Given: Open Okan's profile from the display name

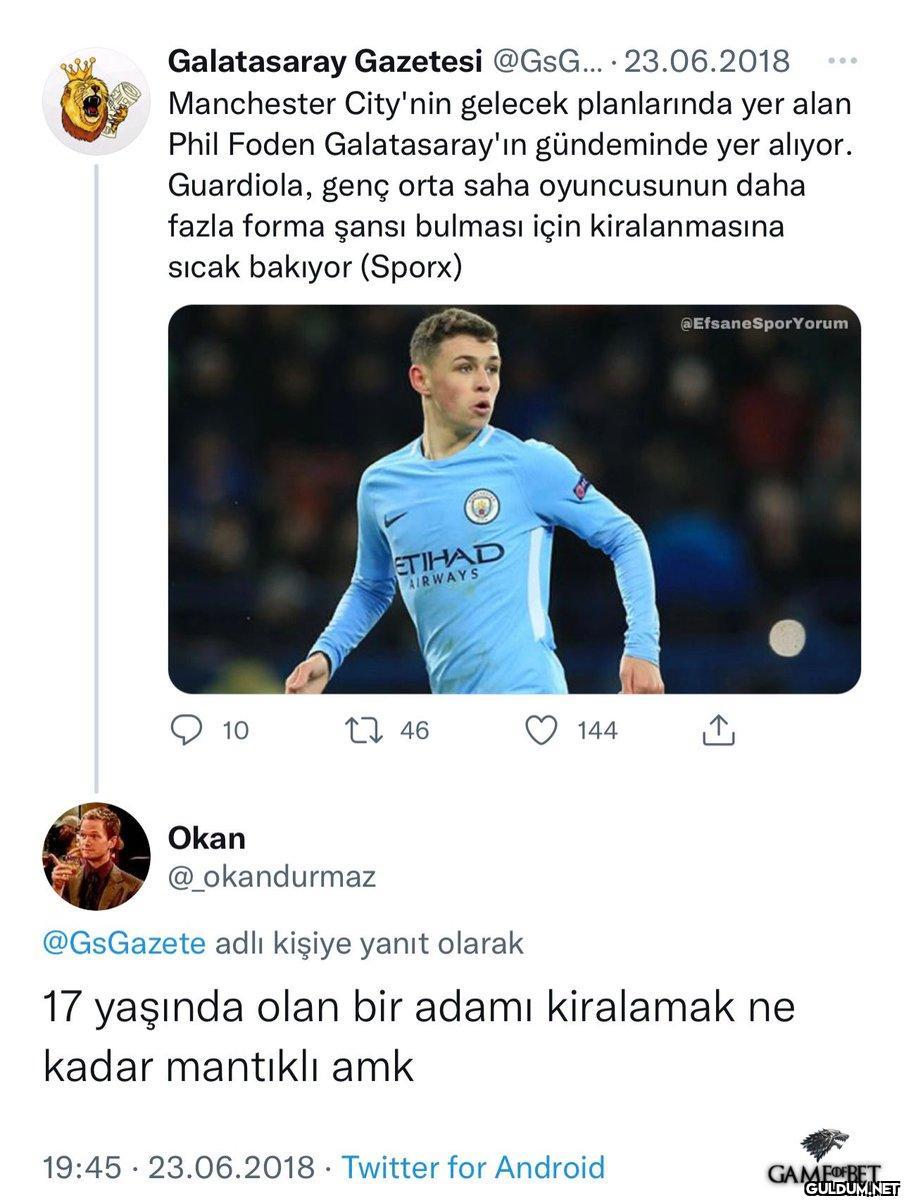Looking at the screenshot, I should coord(207,838).
